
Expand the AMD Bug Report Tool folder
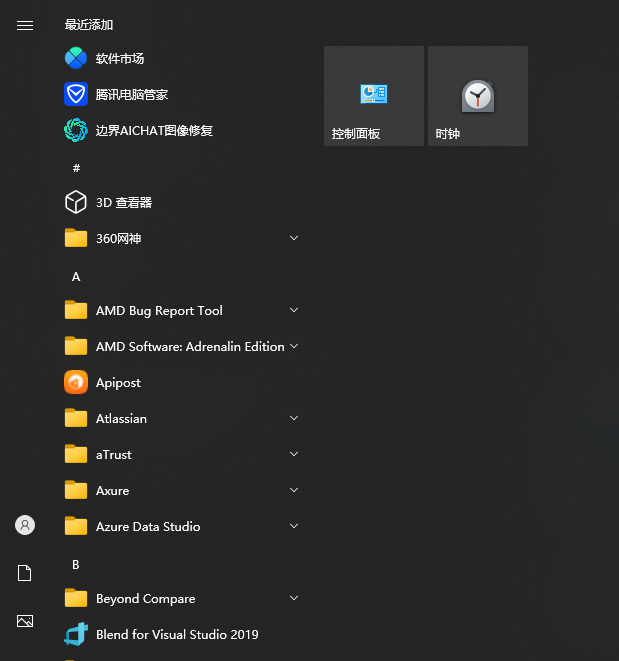tap(180, 310)
